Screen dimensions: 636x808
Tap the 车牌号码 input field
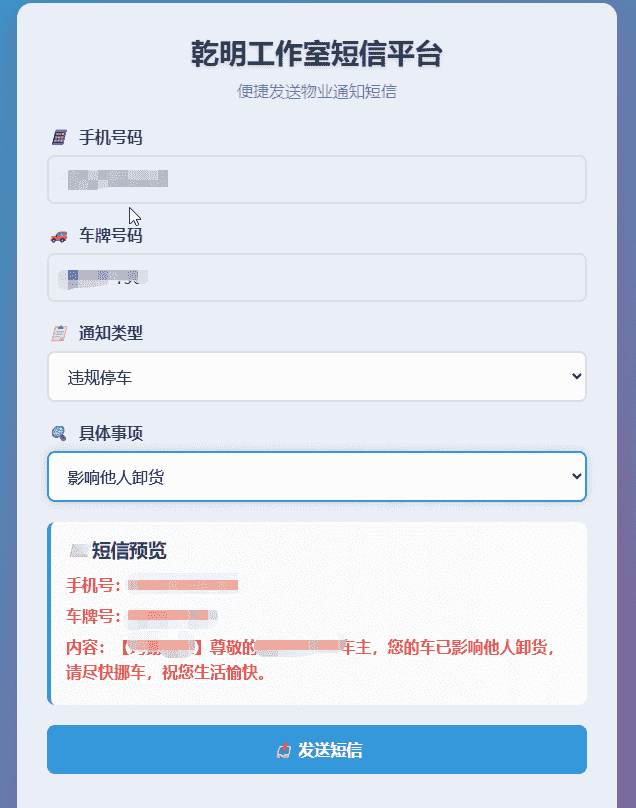click(x=316, y=278)
